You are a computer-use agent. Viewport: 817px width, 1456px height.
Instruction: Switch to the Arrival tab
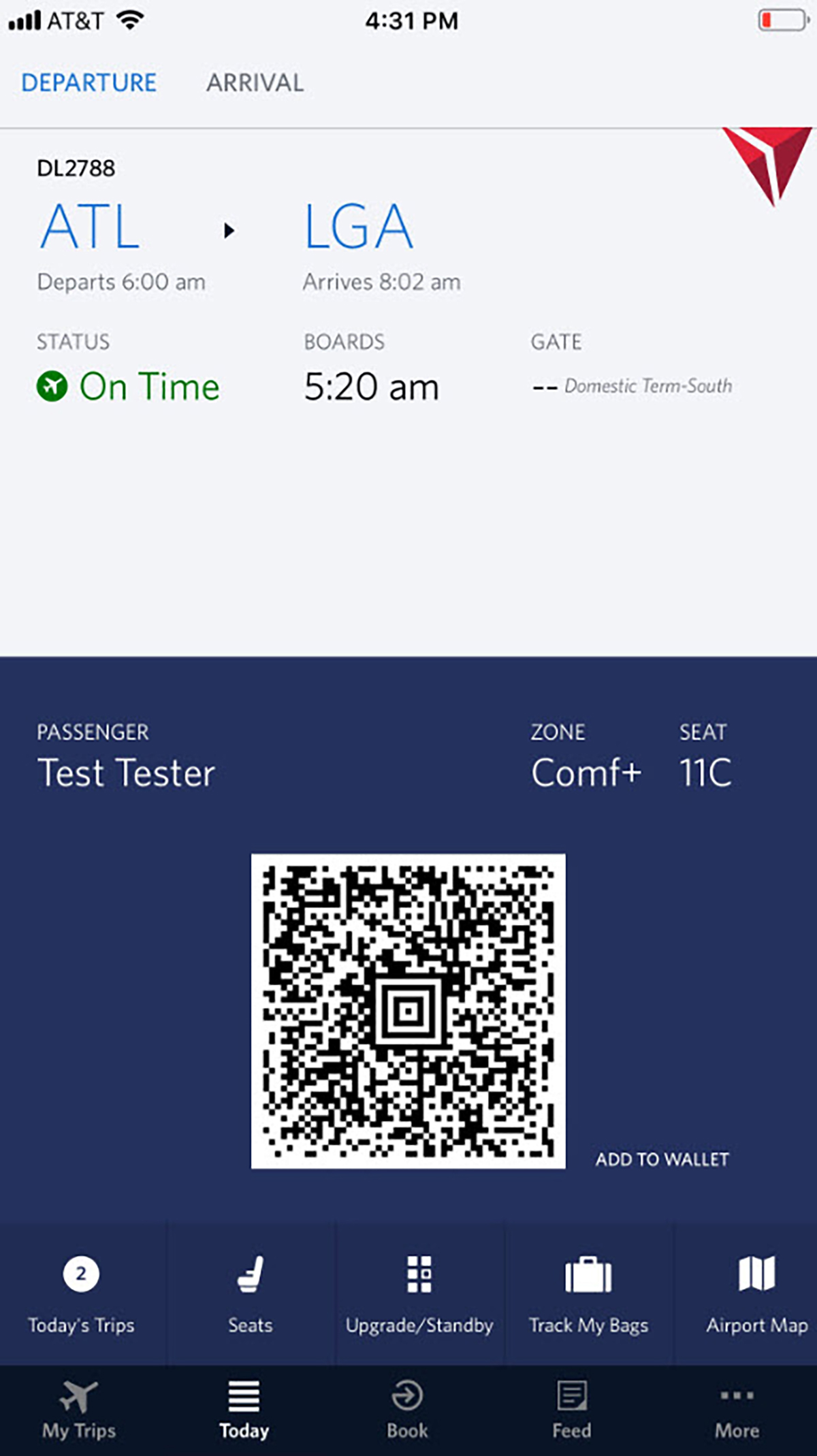[x=255, y=83]
